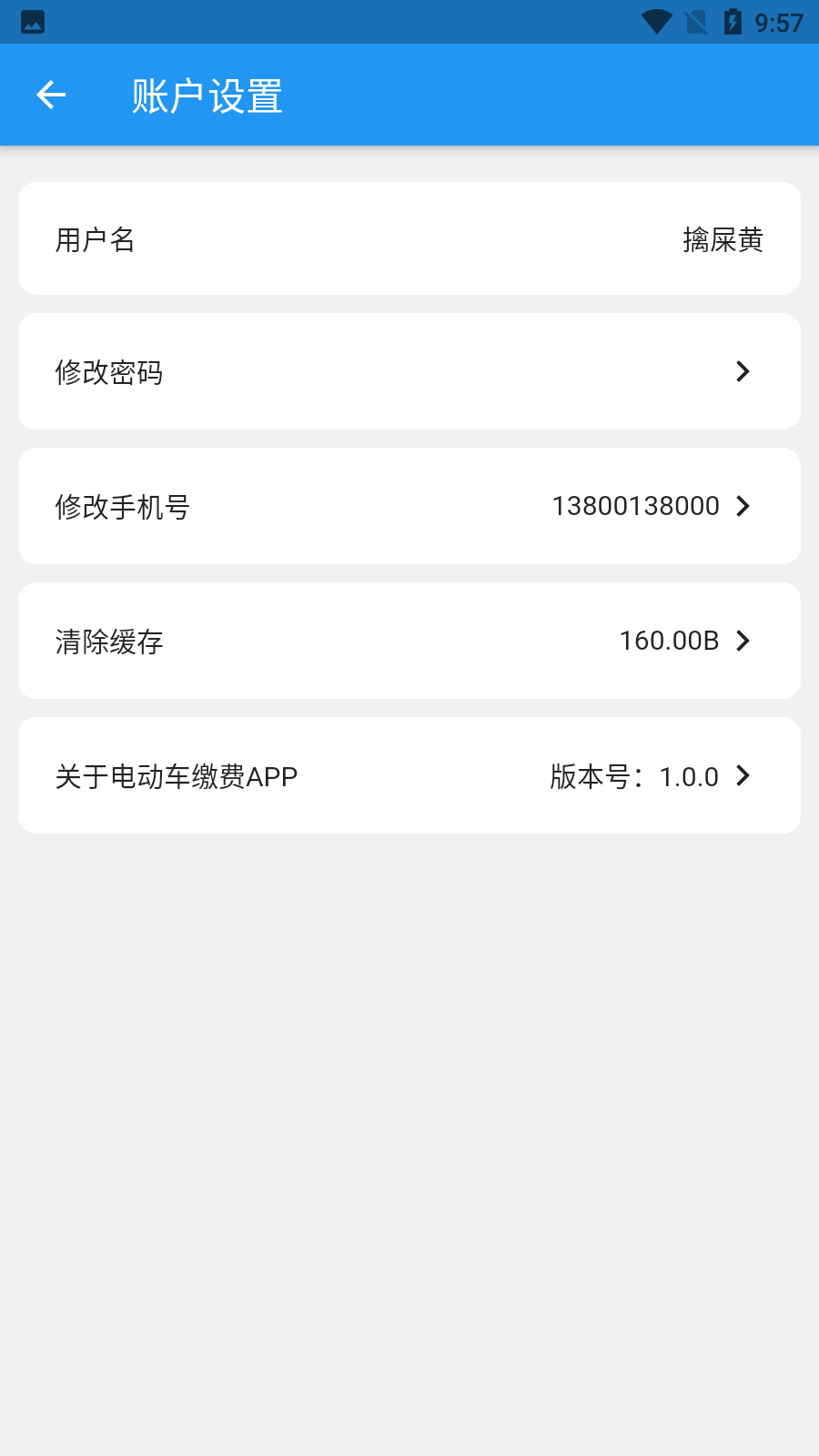819x1456 pixels.
Task: Open the 修改密码 row
Action: tap(409, 371)
